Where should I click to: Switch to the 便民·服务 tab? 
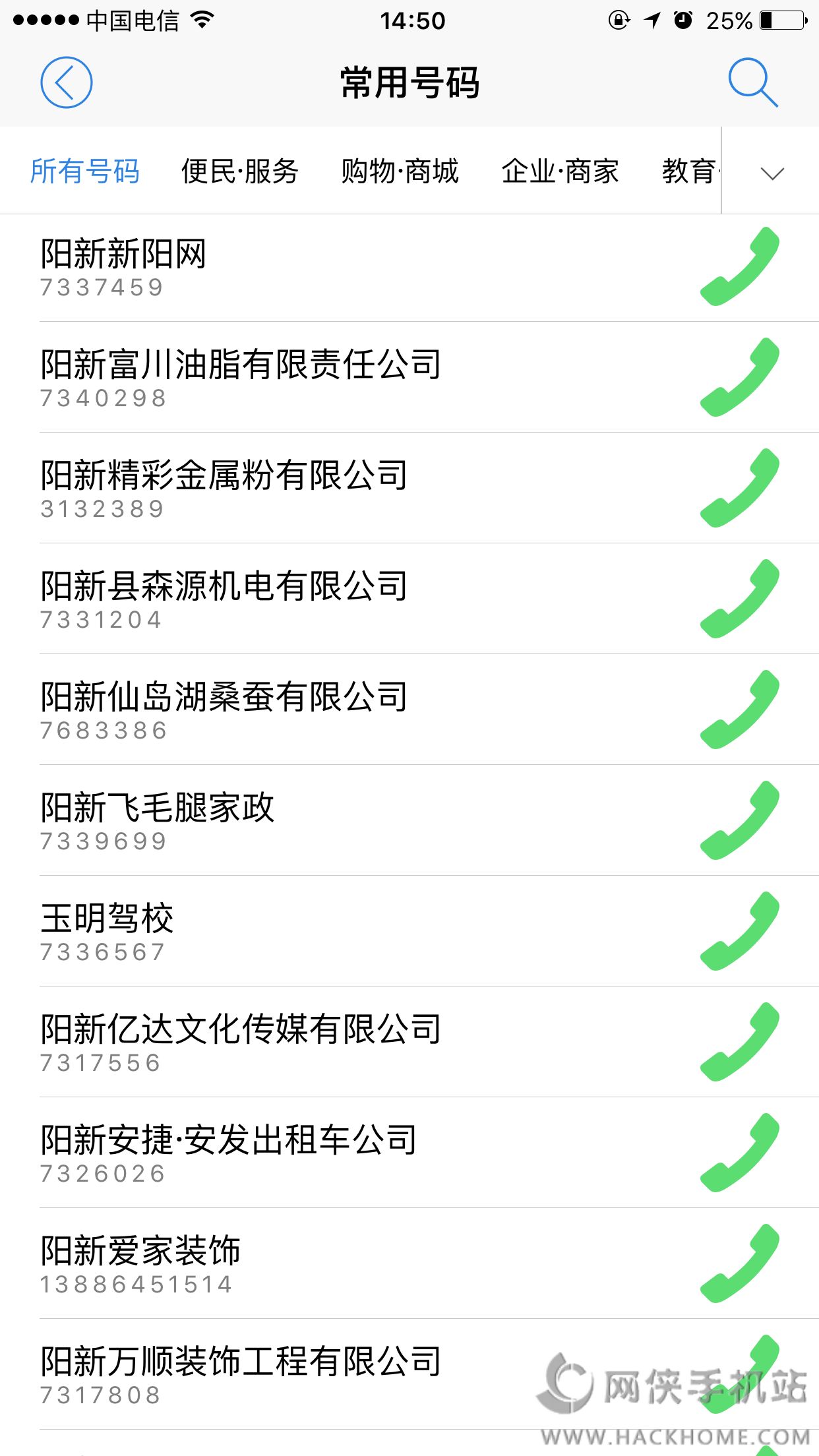coord(240,171)
